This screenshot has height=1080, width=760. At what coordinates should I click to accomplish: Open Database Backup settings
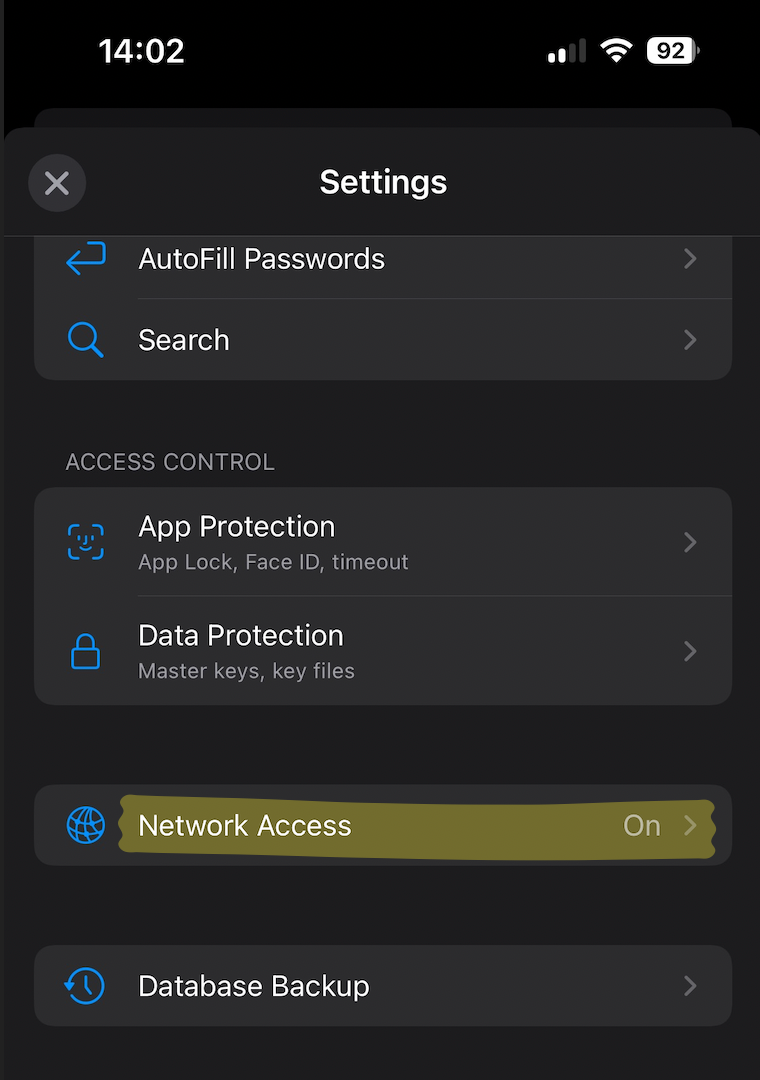[382, 986]
